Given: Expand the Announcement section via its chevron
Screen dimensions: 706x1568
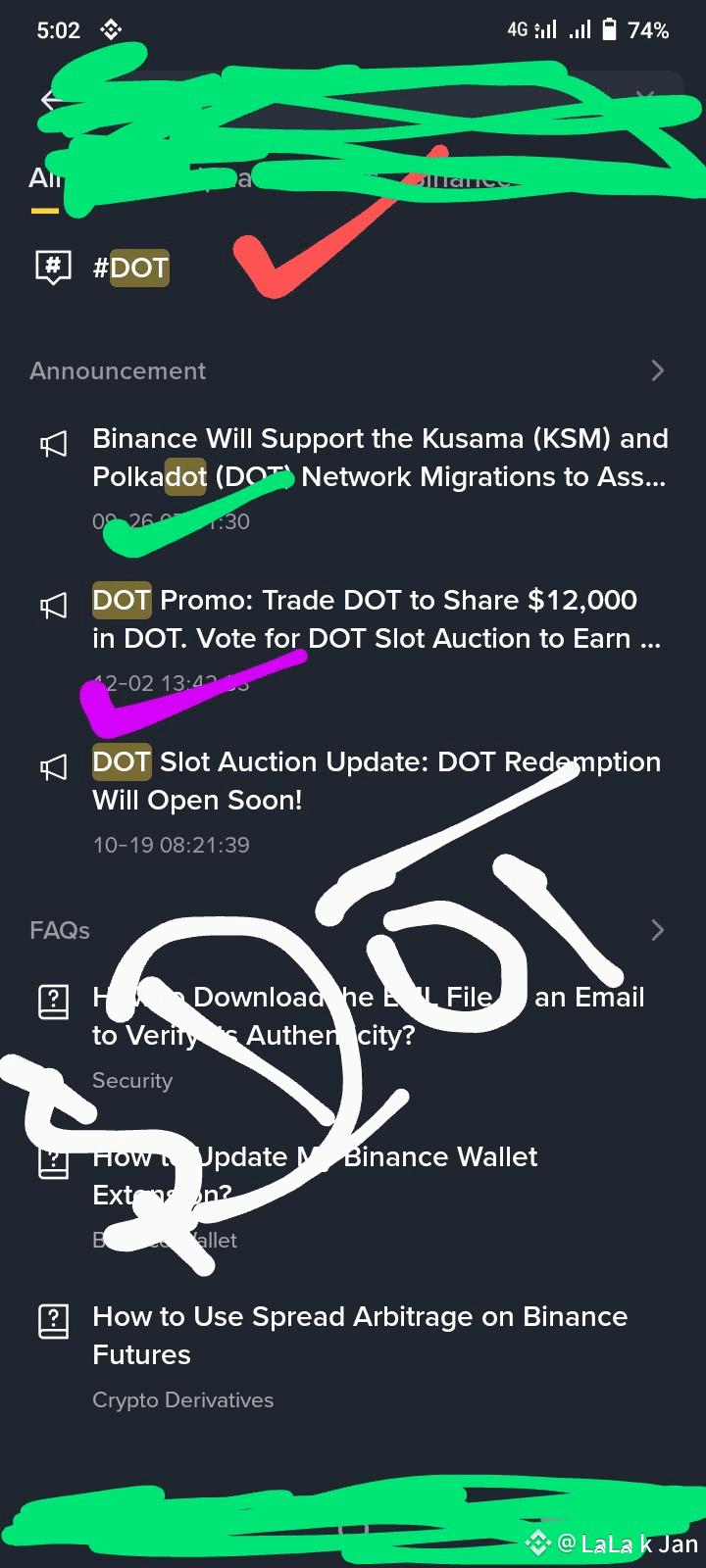Looking at the screenshot, I should (x=657, y=370).
